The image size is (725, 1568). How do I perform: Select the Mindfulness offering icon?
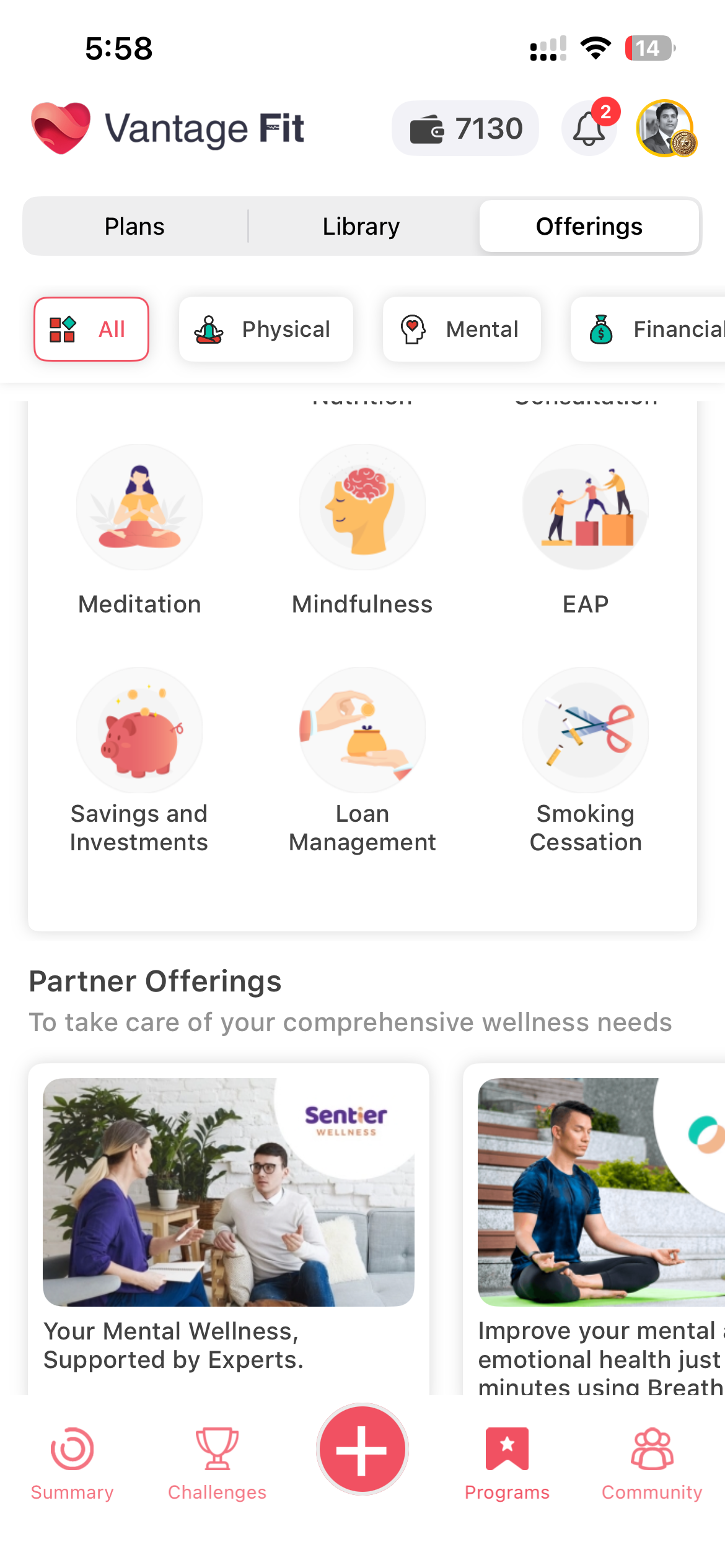(362, 507)
